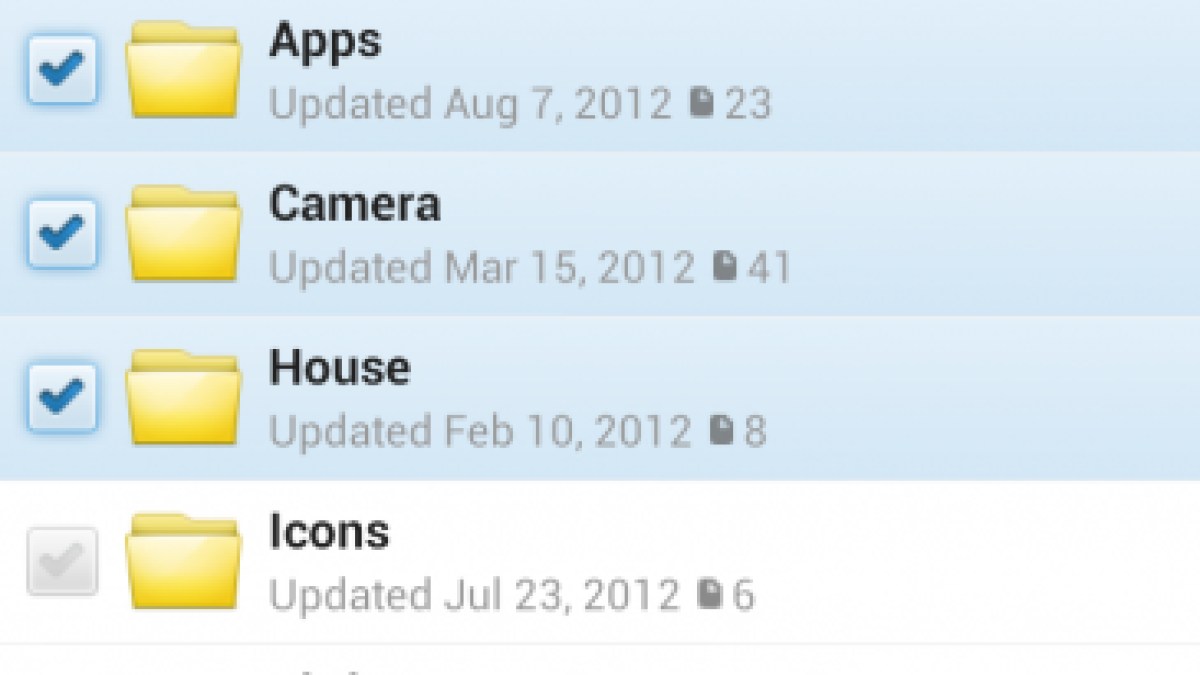Open the Camera folder
Viewport: 1200px width, 675px height.
pyautogui.click(x=354, y=205)
